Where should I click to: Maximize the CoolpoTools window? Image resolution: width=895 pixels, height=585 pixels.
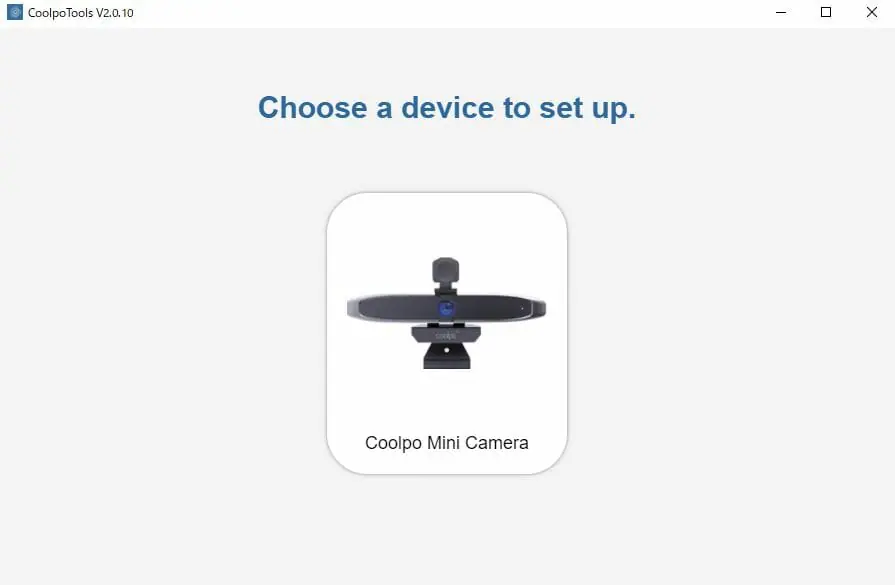[x=826, y=13]
